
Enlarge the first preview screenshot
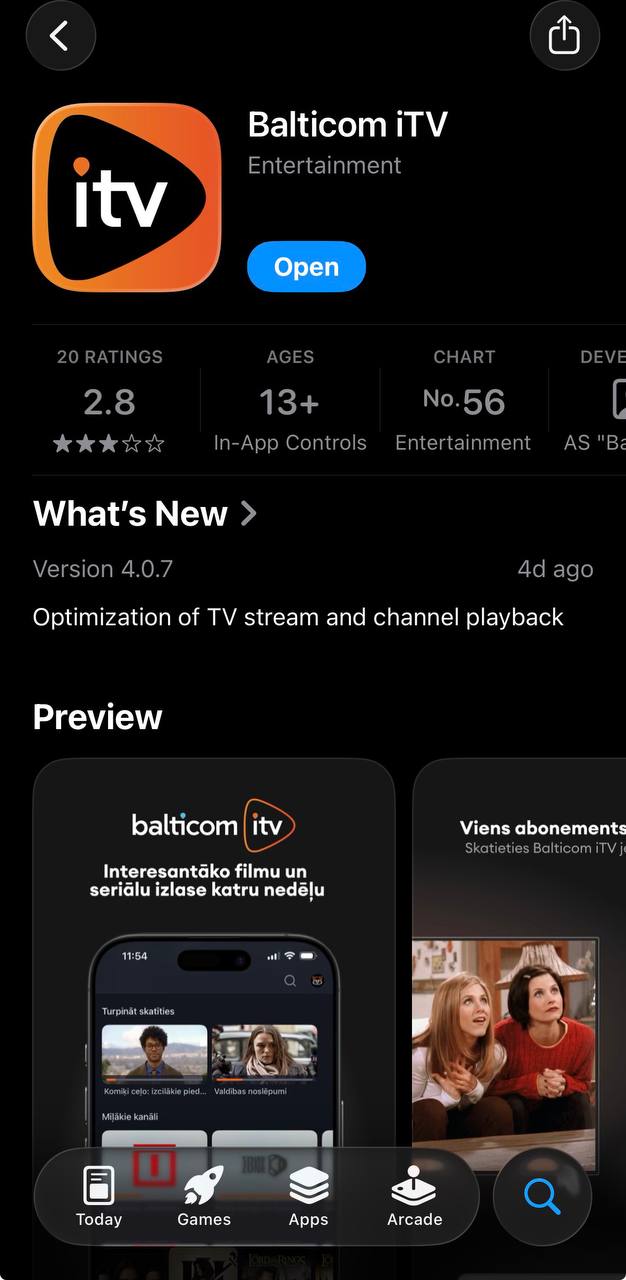213,950
